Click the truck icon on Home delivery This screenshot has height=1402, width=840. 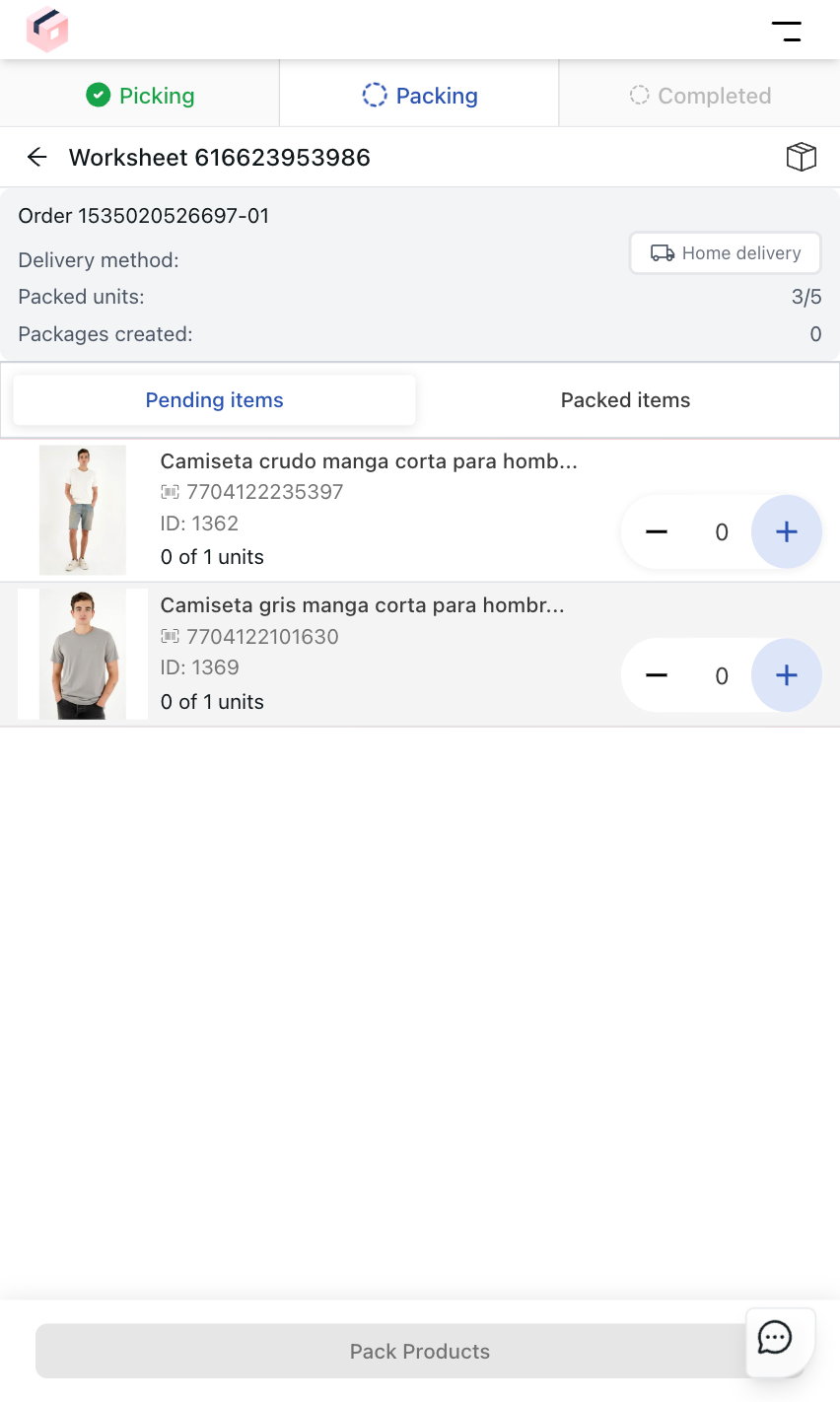pyautogui.click(x=661, y=252)
